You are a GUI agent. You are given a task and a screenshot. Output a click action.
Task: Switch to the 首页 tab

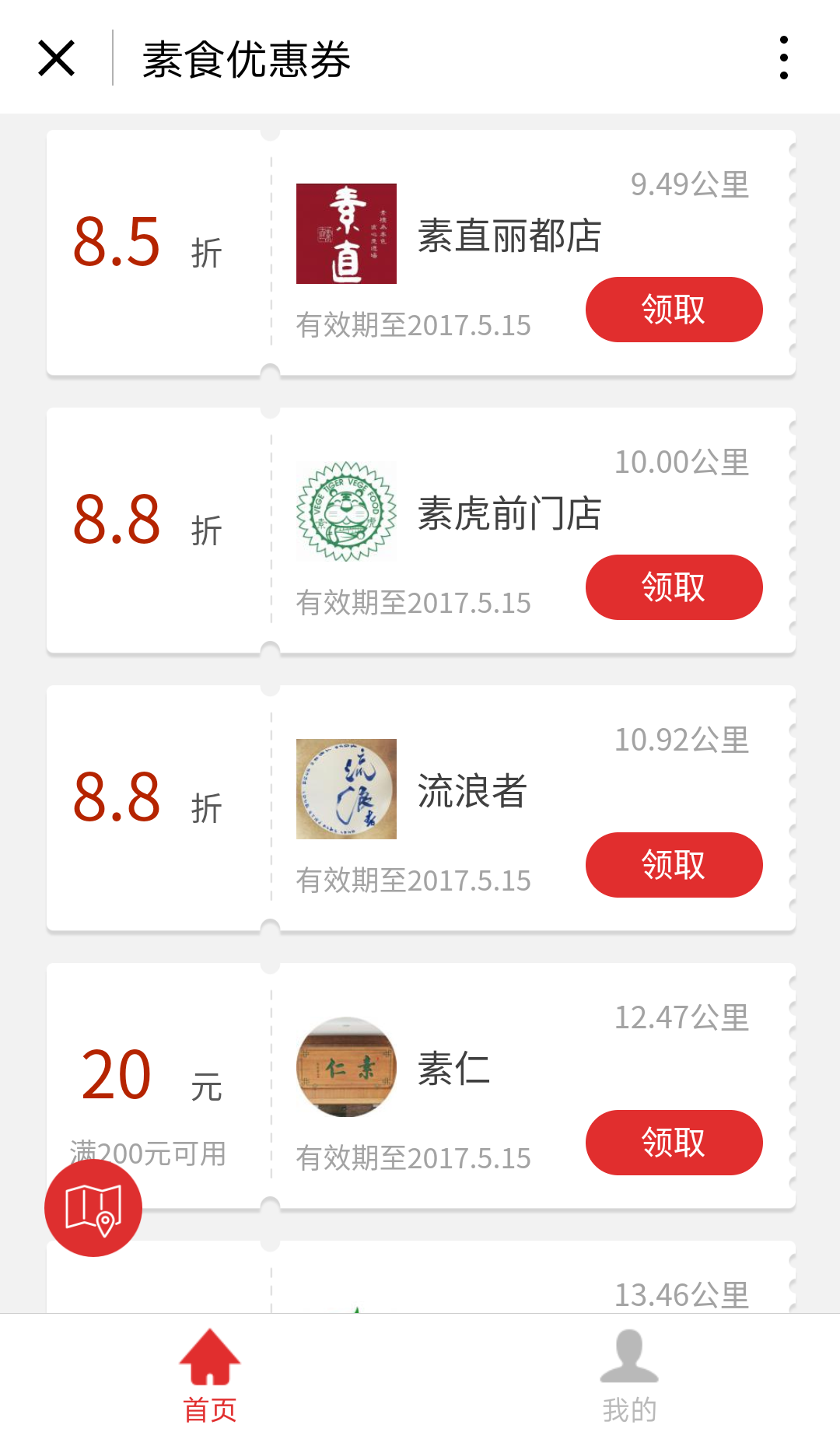click(210, 1375)
